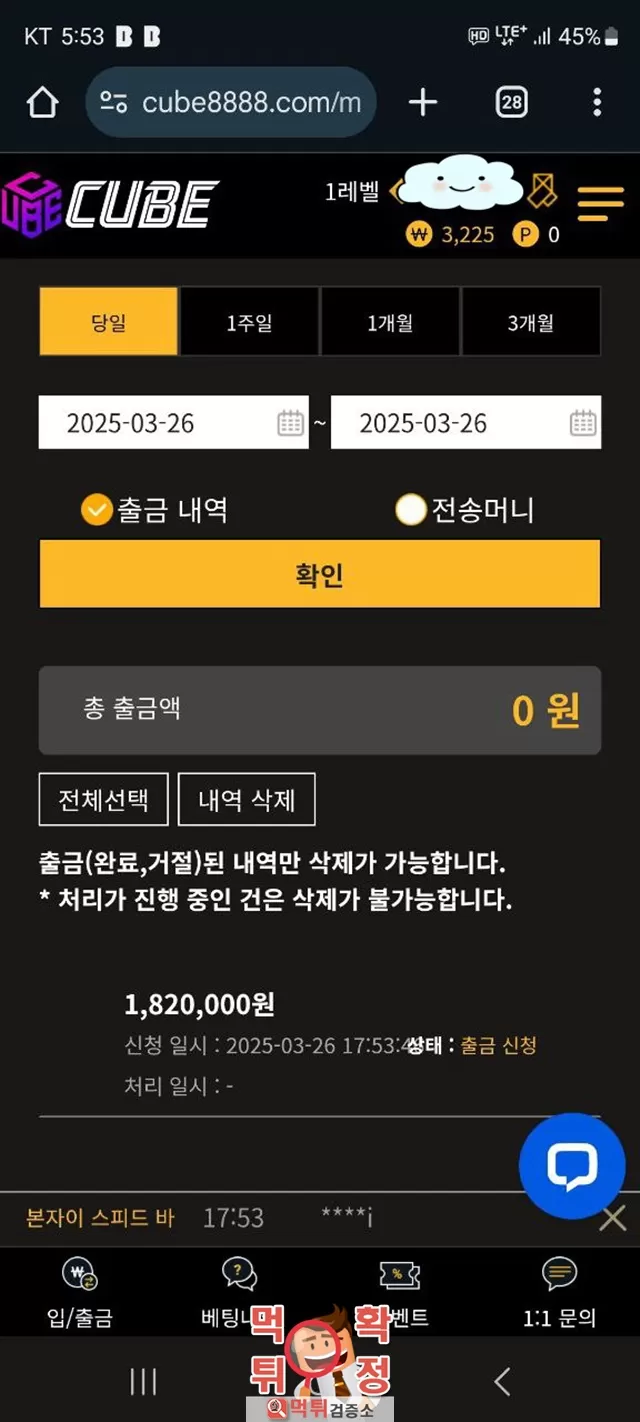This screenshot has width=640, height=1422.
Task: Select the 당일 period tab
Action: click(109, 322)
